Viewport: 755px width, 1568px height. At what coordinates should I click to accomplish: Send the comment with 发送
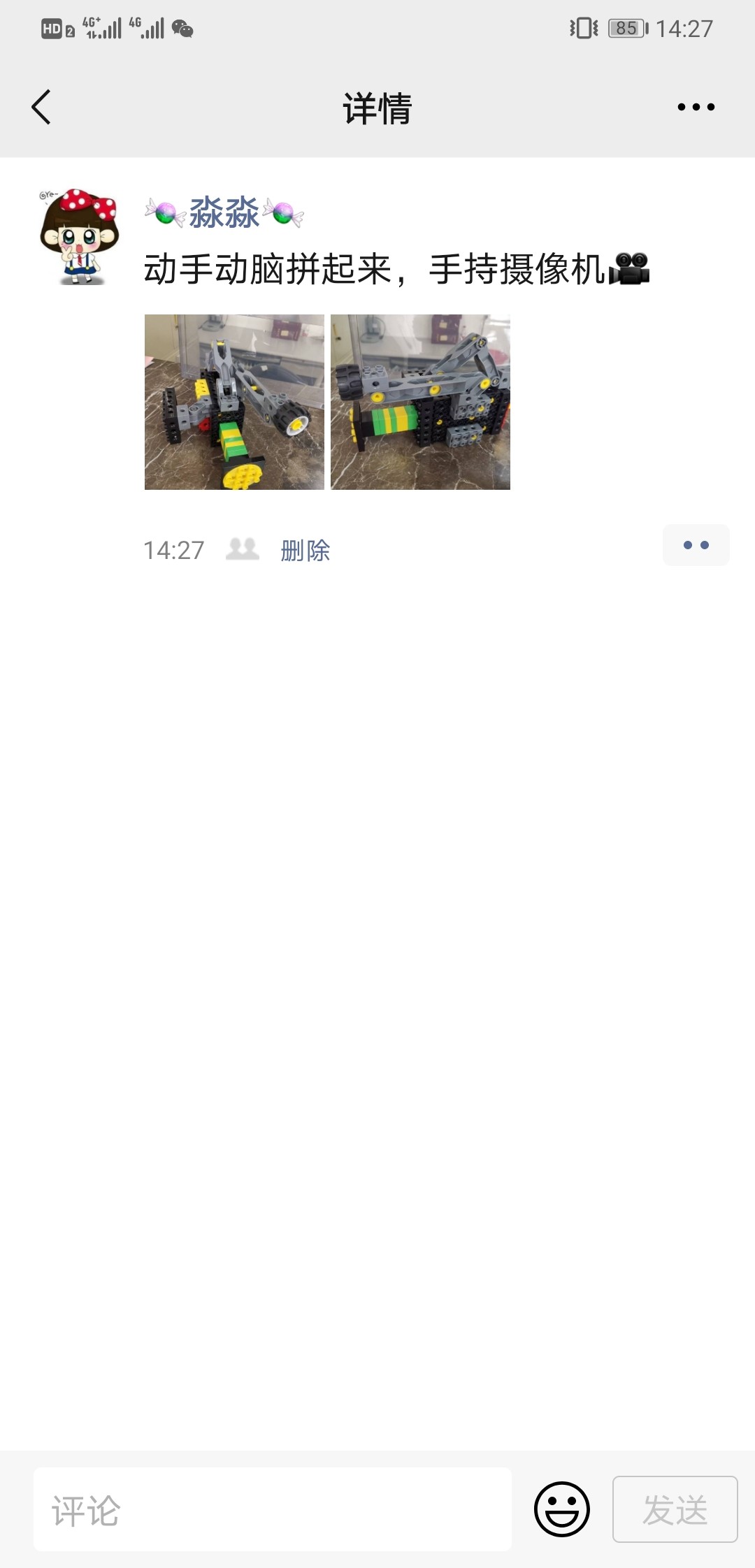pyautogui.click(x=675, y=1509)
